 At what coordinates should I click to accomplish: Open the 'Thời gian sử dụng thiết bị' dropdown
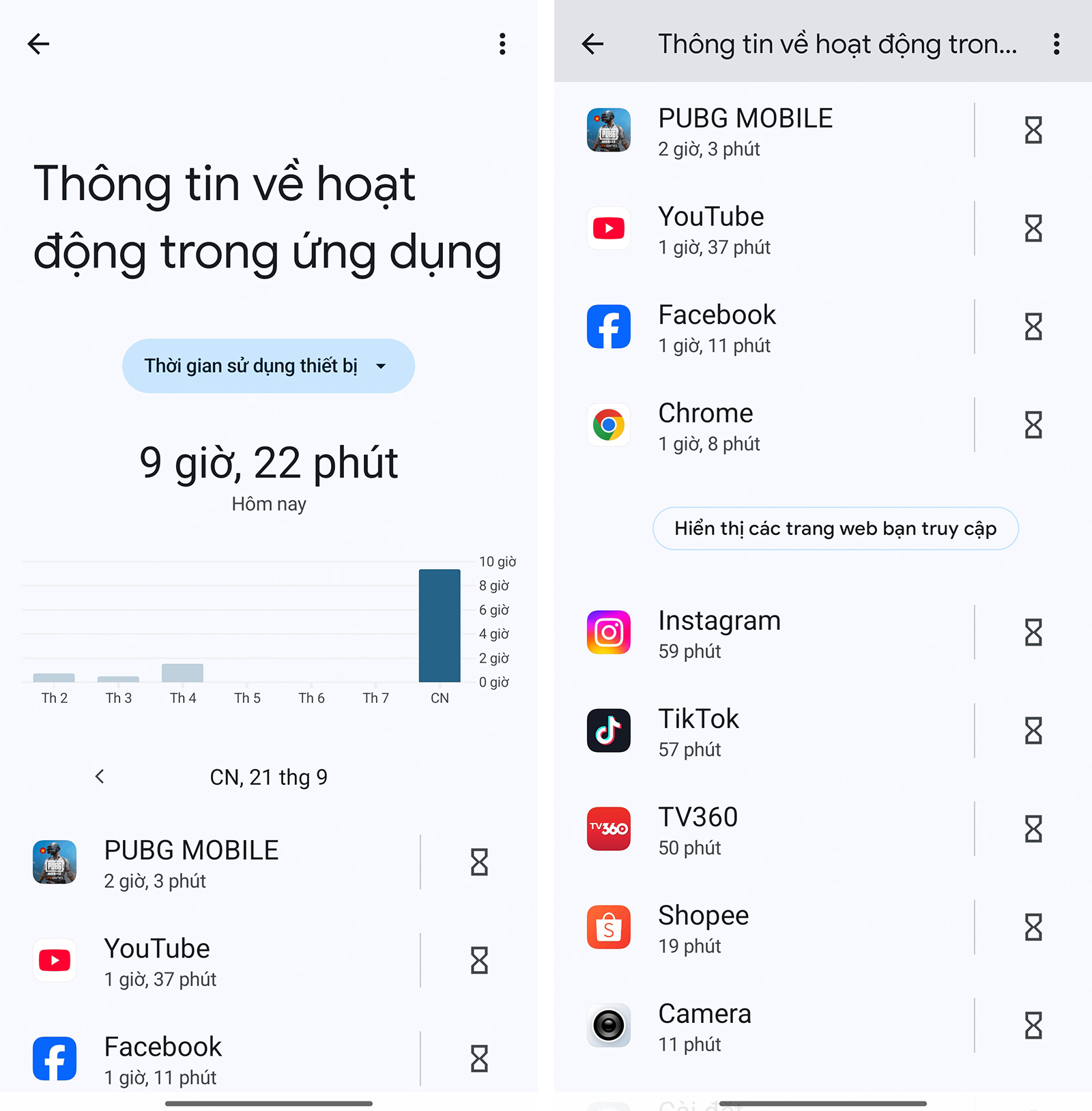tap(268, 366)
